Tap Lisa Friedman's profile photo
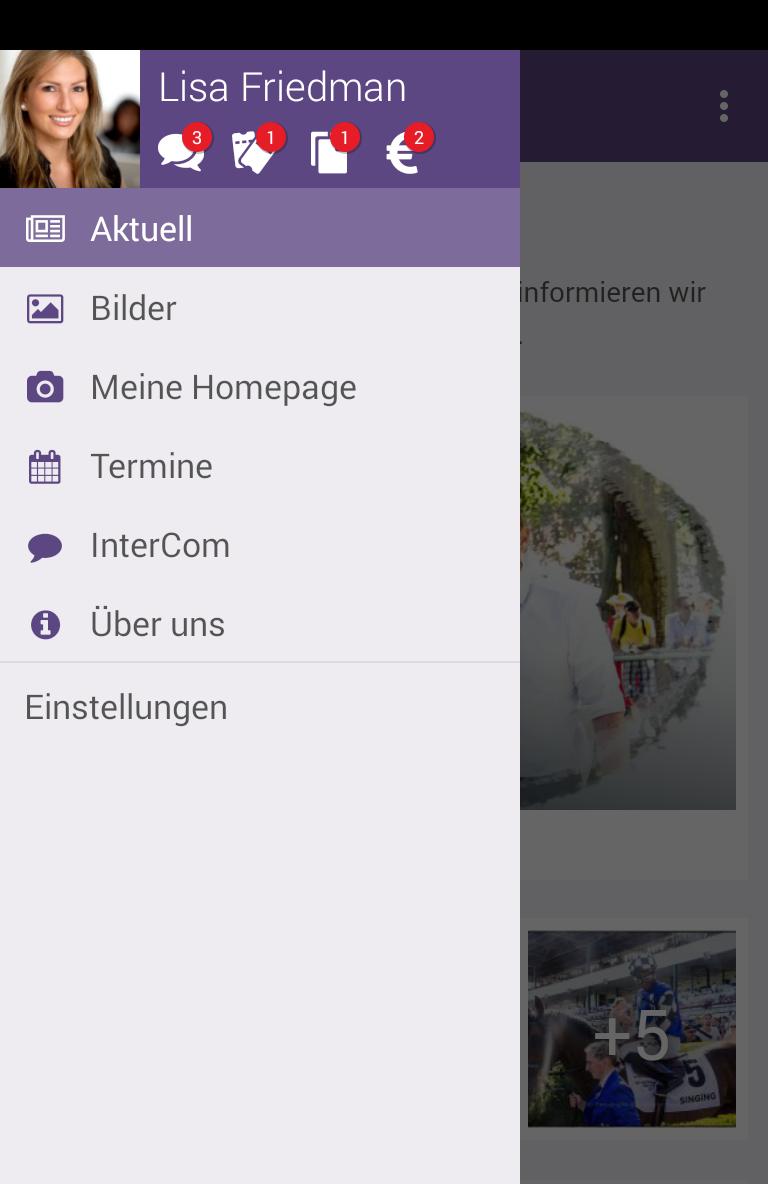The width and height of the screenshot is (768, 1184). [x=70, y=119]
